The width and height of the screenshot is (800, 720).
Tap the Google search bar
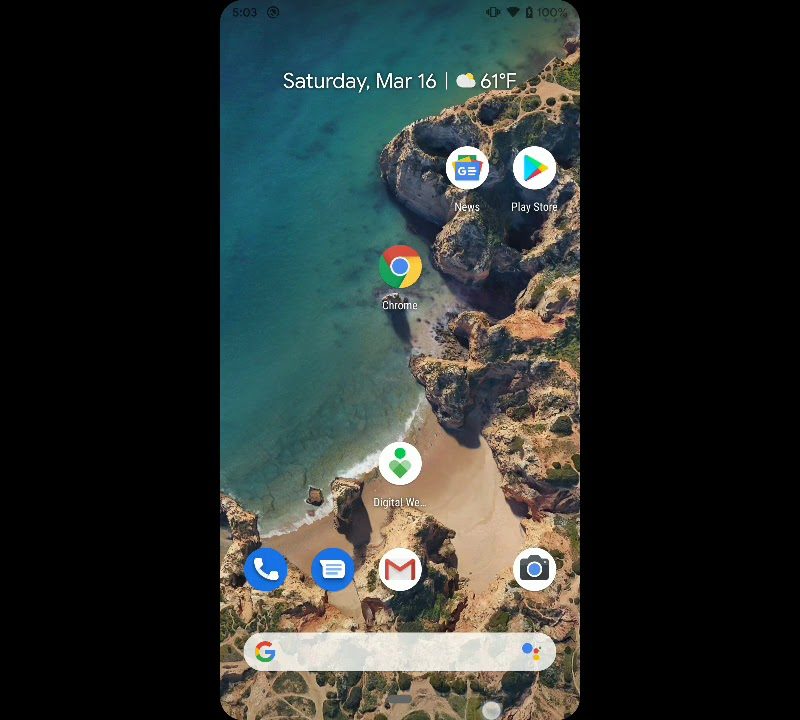pyautogui.click(x=390, y=652)
